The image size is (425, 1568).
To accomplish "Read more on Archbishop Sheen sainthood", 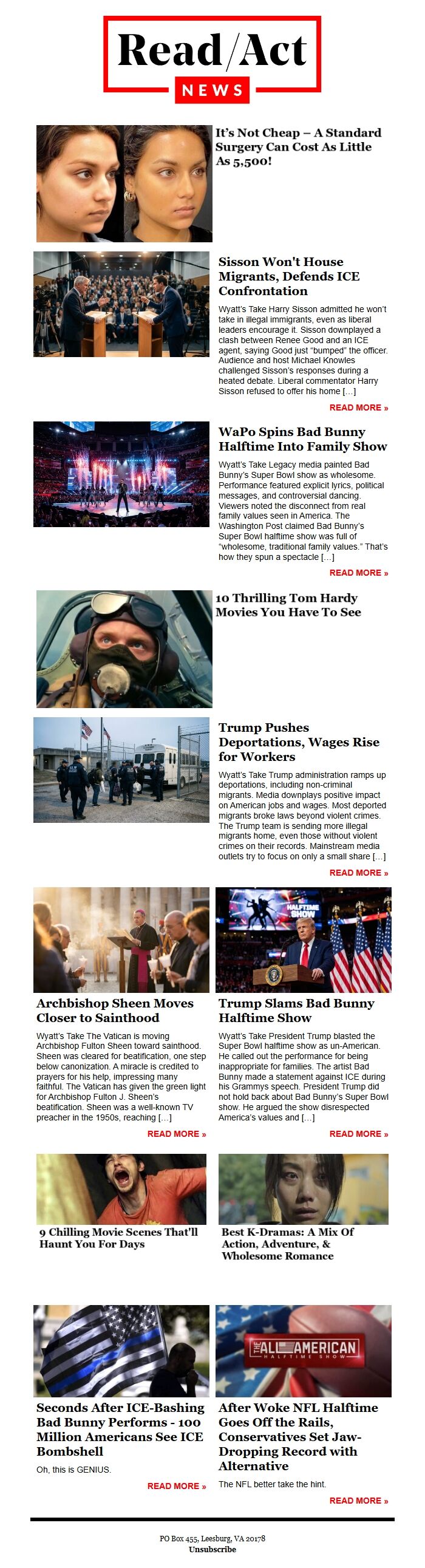I will tap(176, 1133).
